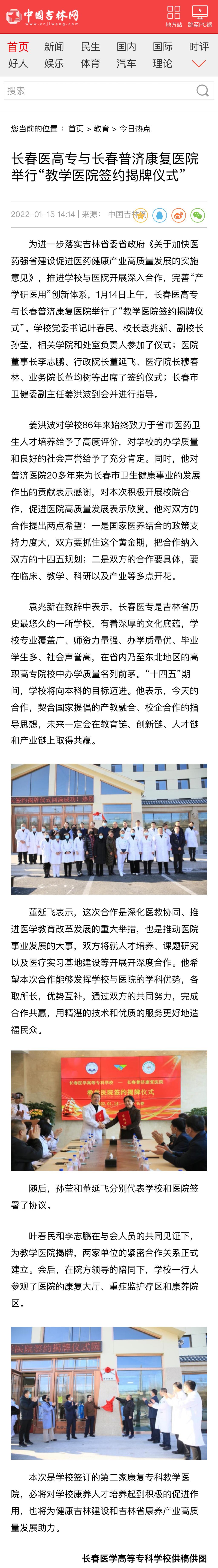
Task: Go to 教育 in the breadcrumb
Action: click(101, 128)
